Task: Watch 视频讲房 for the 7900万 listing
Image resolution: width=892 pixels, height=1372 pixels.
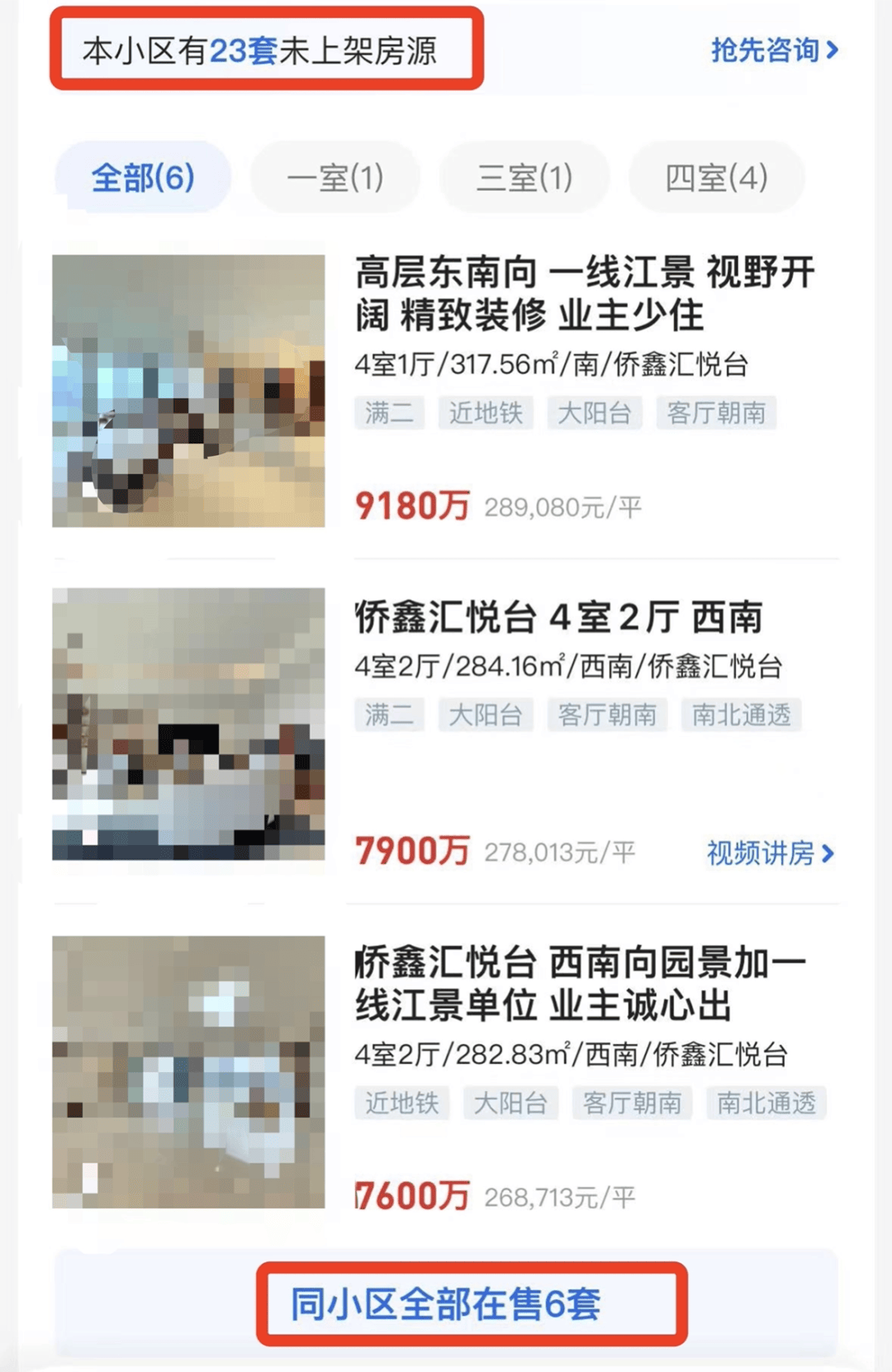Action: 770,853
